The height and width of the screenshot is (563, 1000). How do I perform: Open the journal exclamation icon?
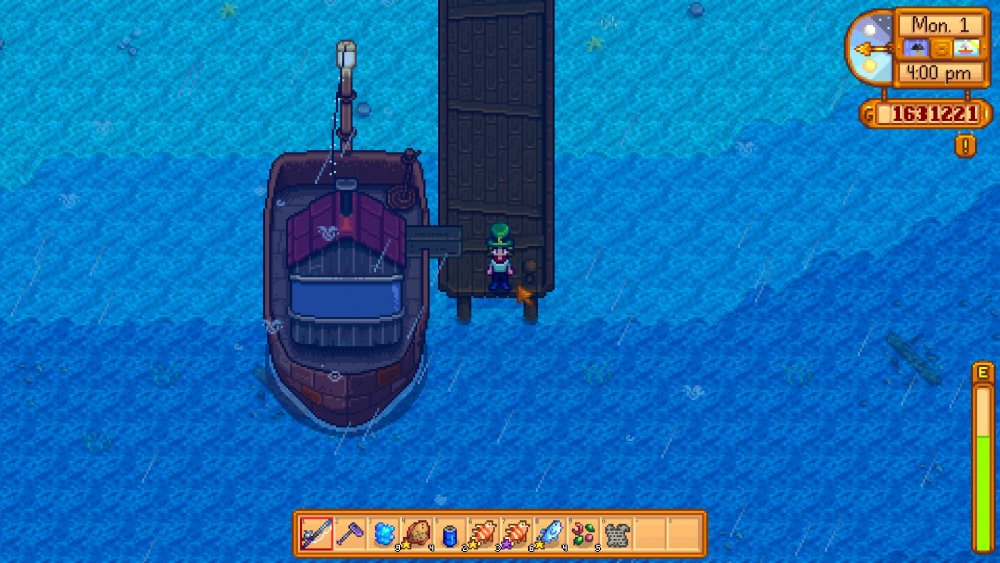[964, 146]
